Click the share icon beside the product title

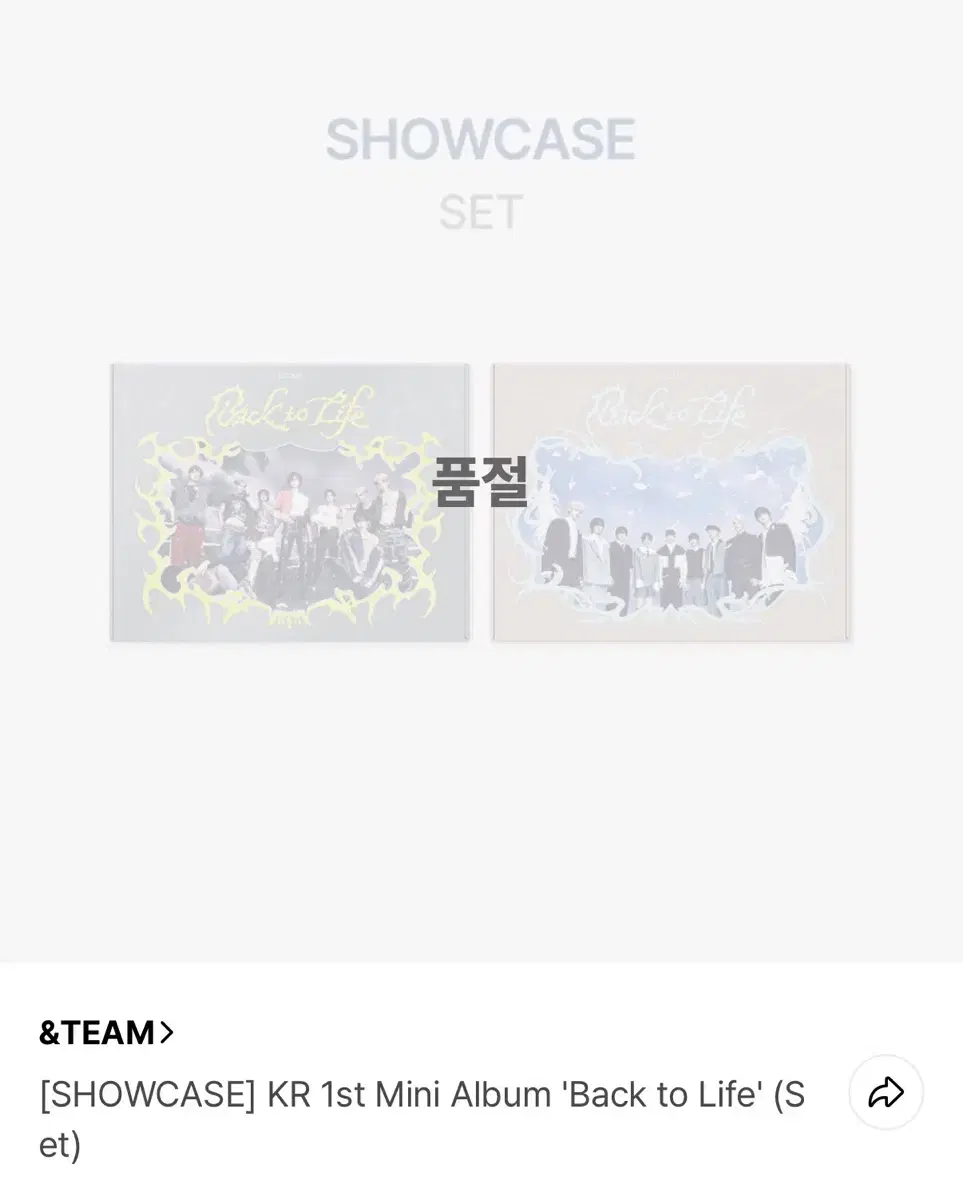click(x=887, y=1093)
